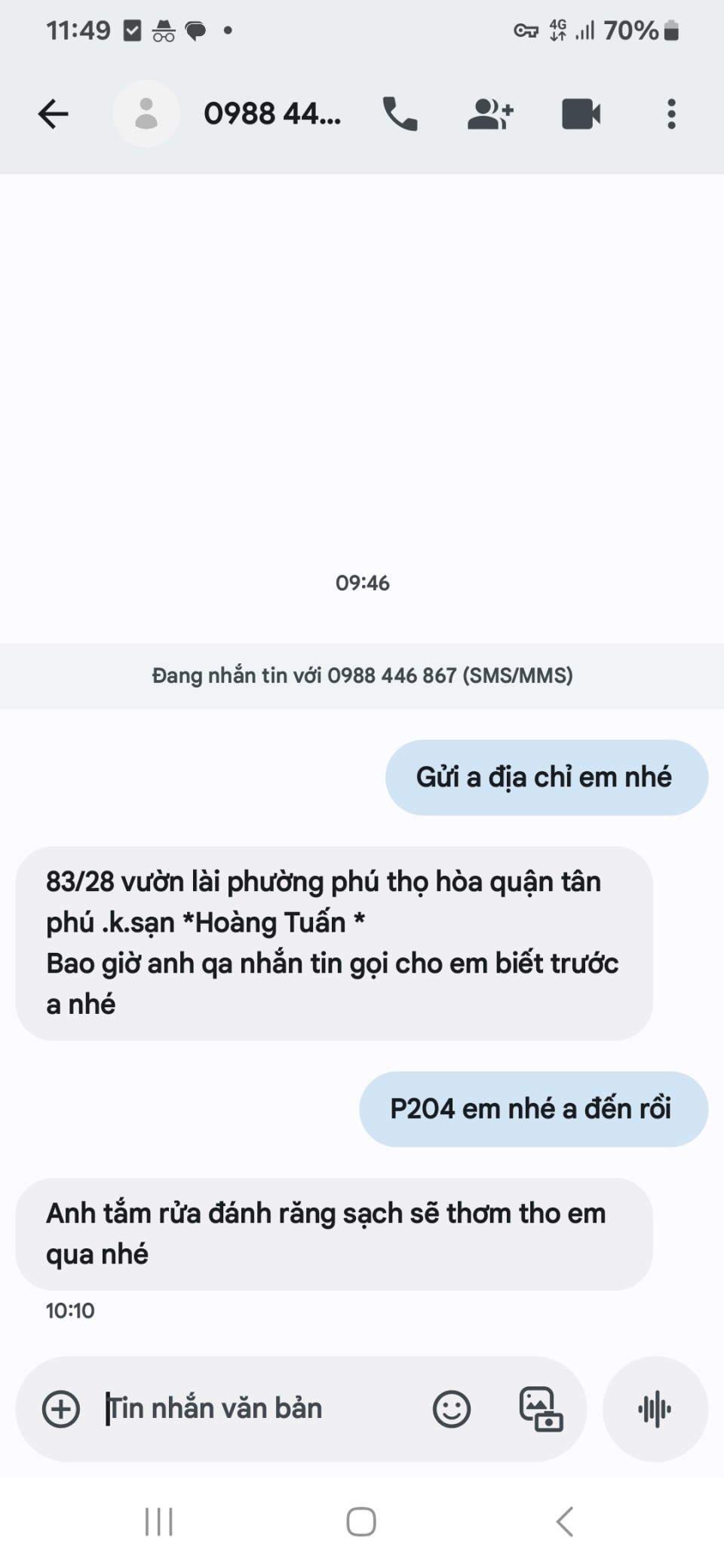Open recent apps from navigation bar

pos(159,1522)
